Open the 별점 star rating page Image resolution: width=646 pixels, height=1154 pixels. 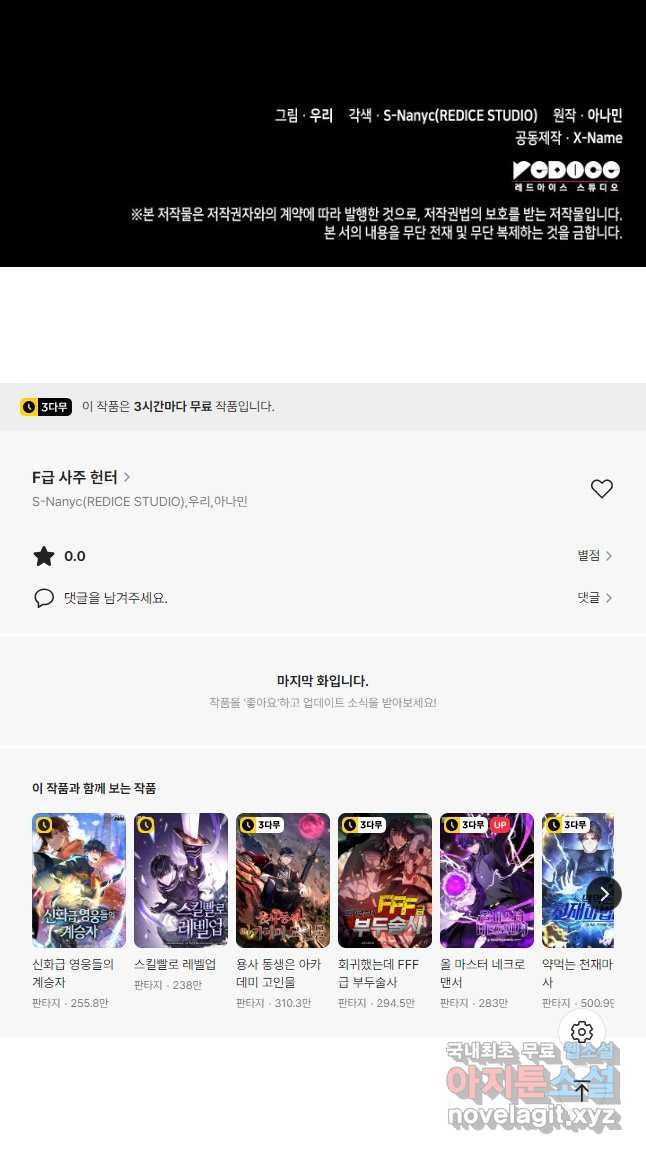(594, 556)
